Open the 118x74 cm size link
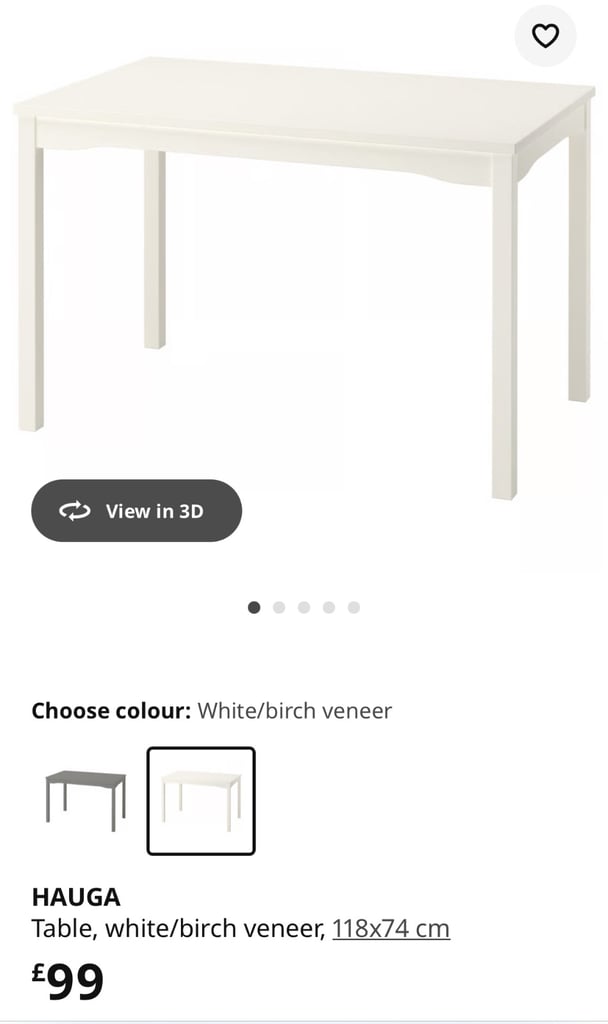Viewport: 608px width, 1024px height. (391, 929)
